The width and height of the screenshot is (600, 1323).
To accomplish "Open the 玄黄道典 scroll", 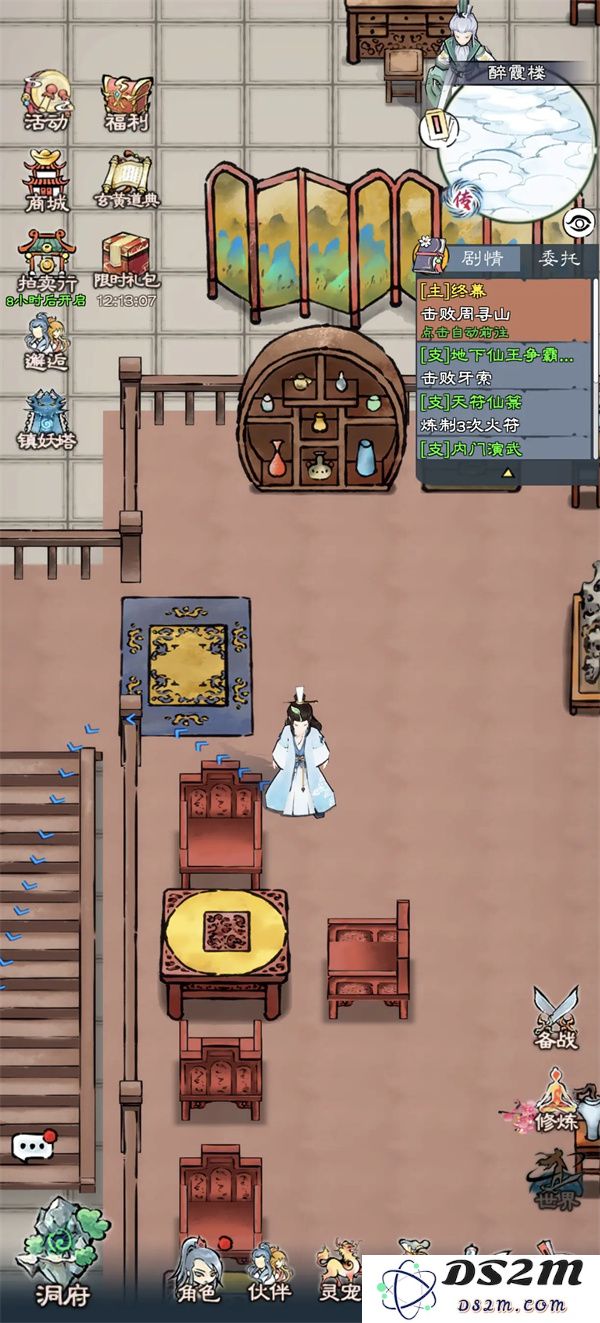I will [127, 180].
